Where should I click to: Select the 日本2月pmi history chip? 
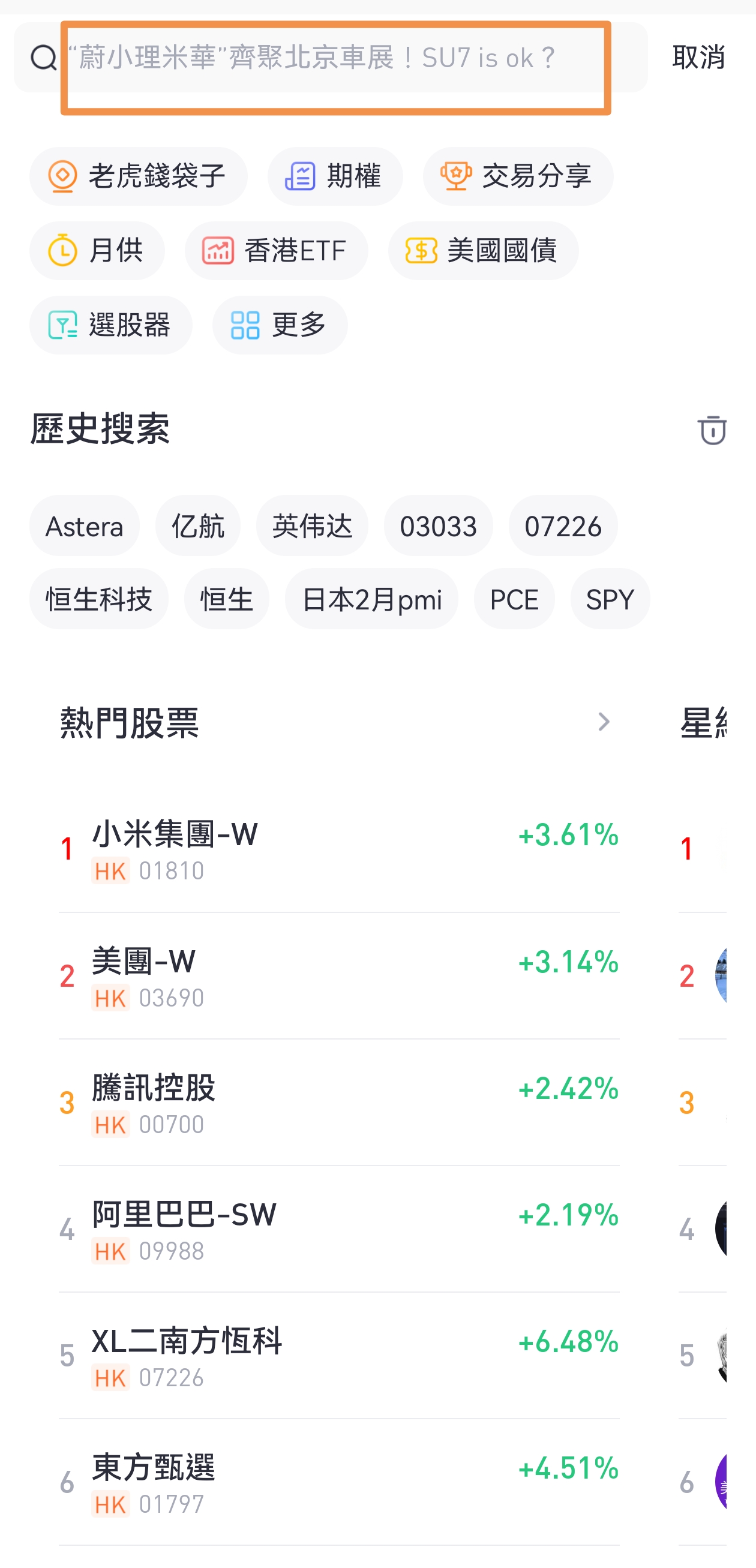[x=371, y=600]
